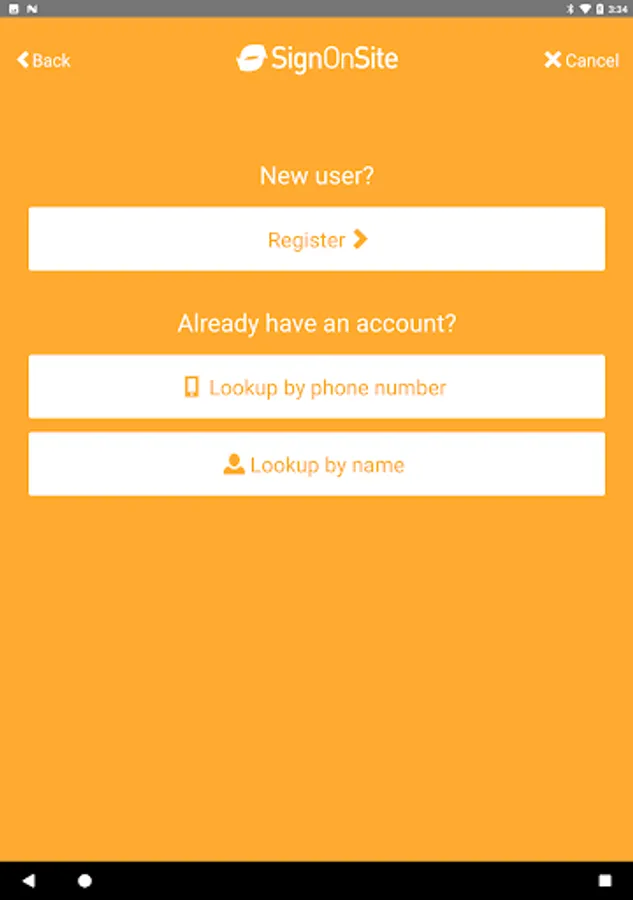Register as a new user
The height and width of the screenshot is (900, 633).
[317, 239]
